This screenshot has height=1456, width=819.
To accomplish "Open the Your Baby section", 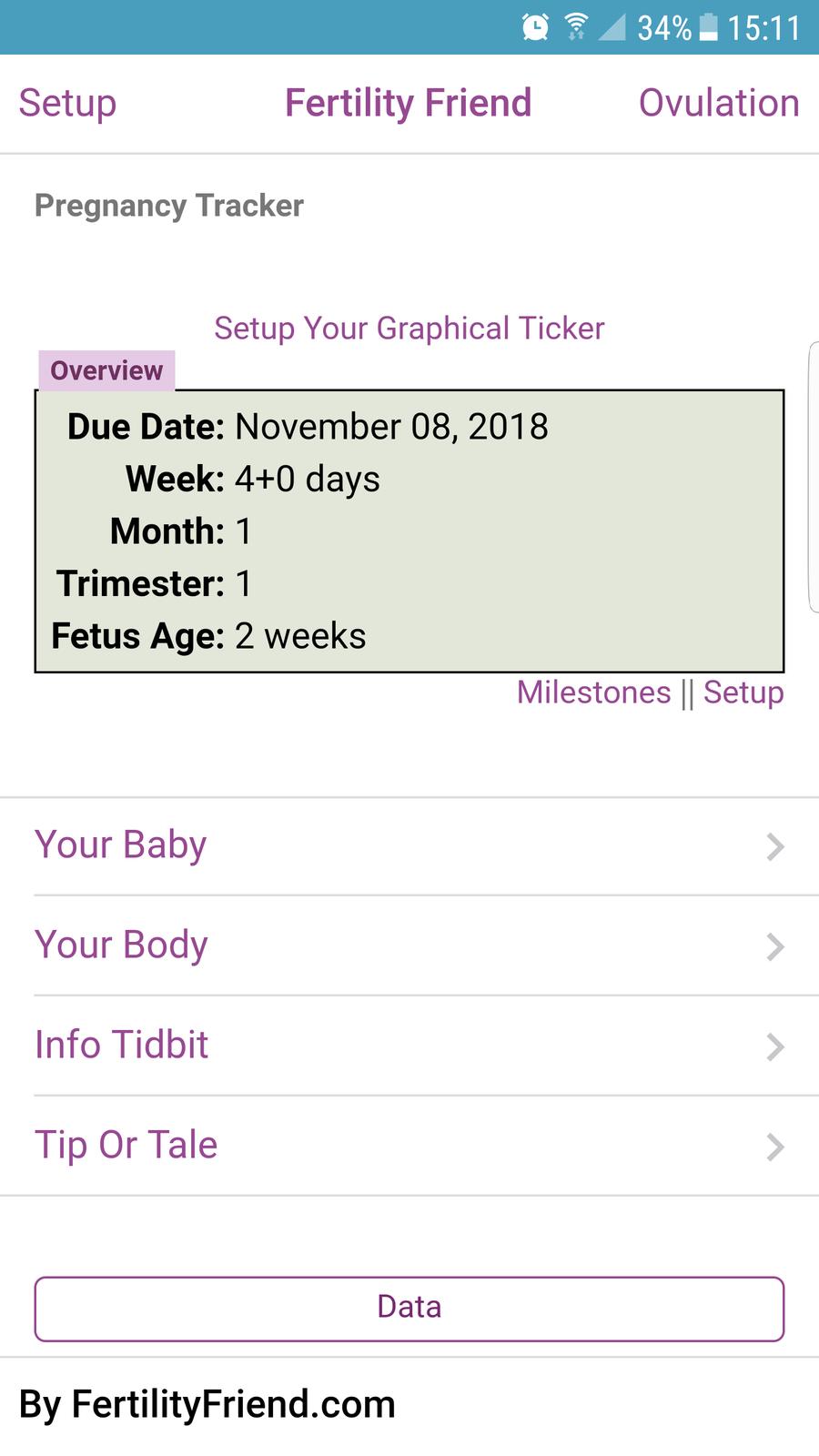I will tap(409, 846).
